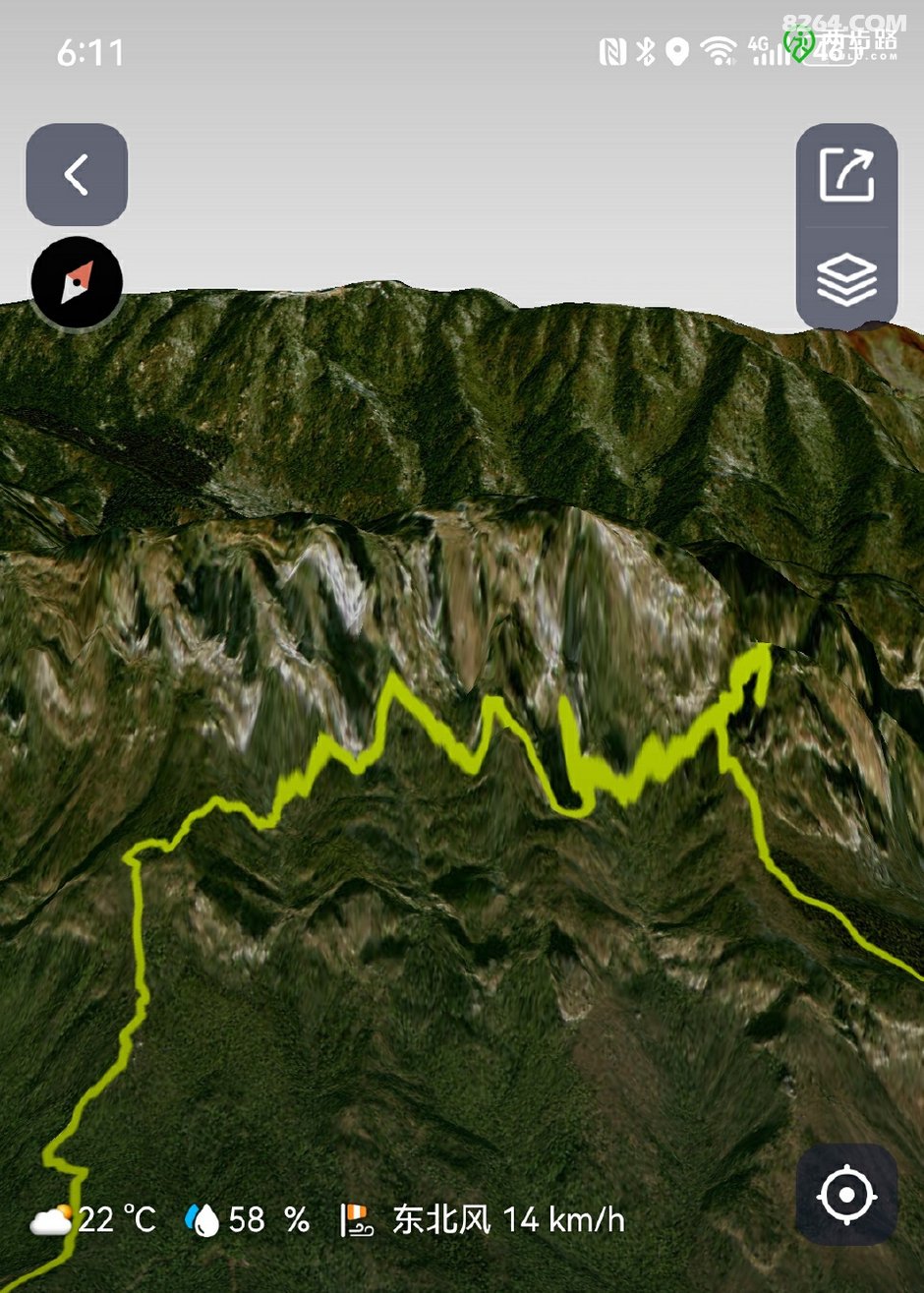Open the map layers selector
This screenshot has width=924, height=1293.
click(x=846, y=279)
